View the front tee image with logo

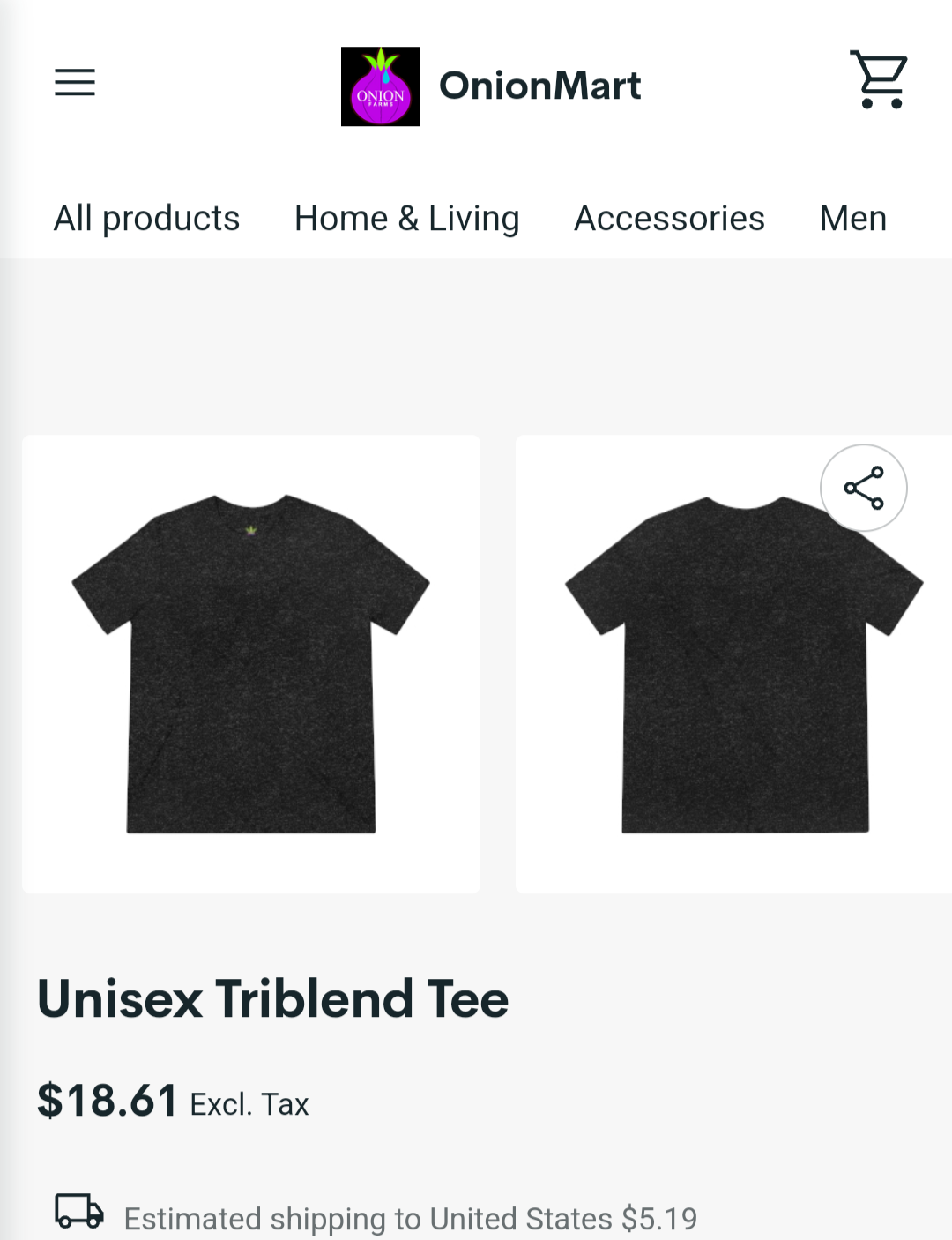[x=251, y=663]
